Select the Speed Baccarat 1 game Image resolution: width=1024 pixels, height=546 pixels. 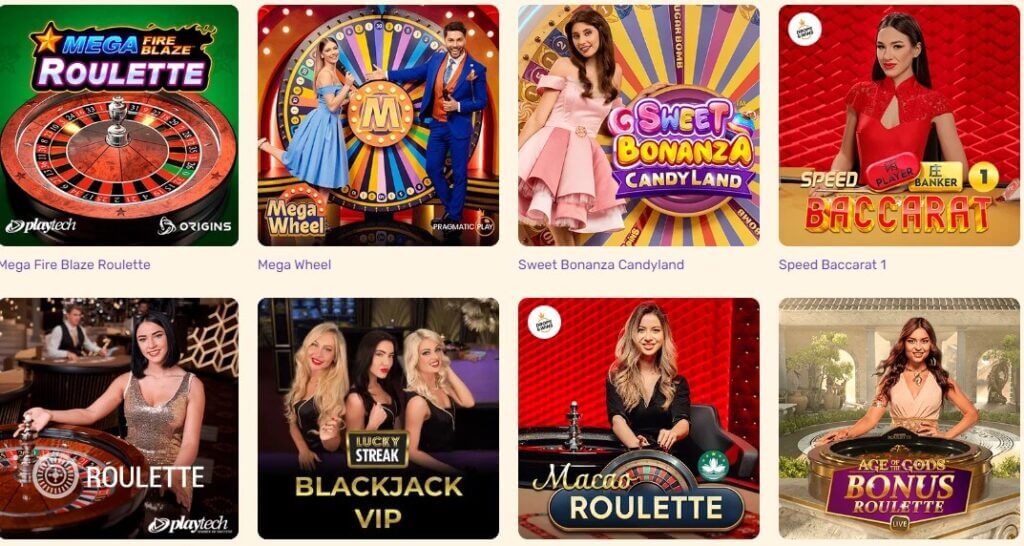(899, 125)
